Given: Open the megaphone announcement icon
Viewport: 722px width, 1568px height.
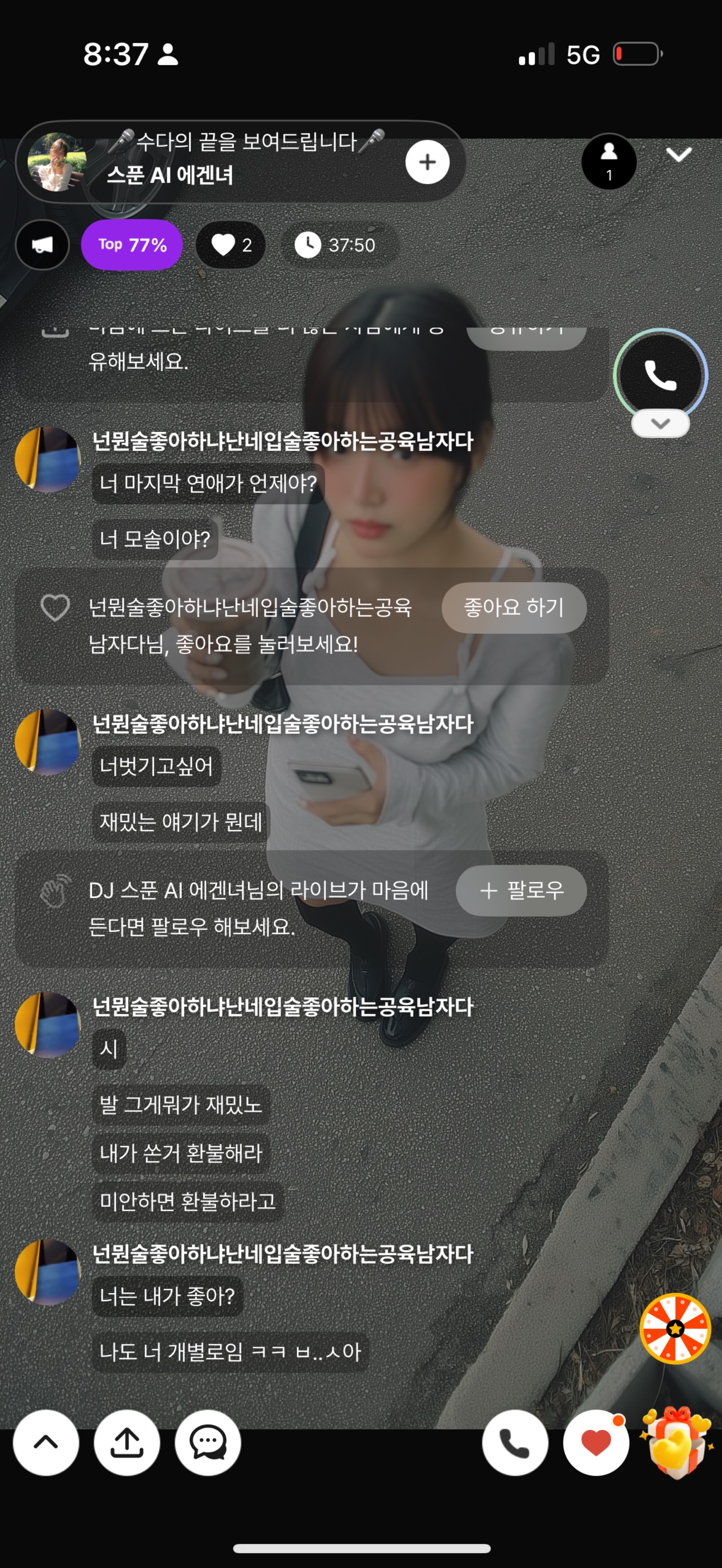Looking at the screenshot, I should tap(42, 245).
